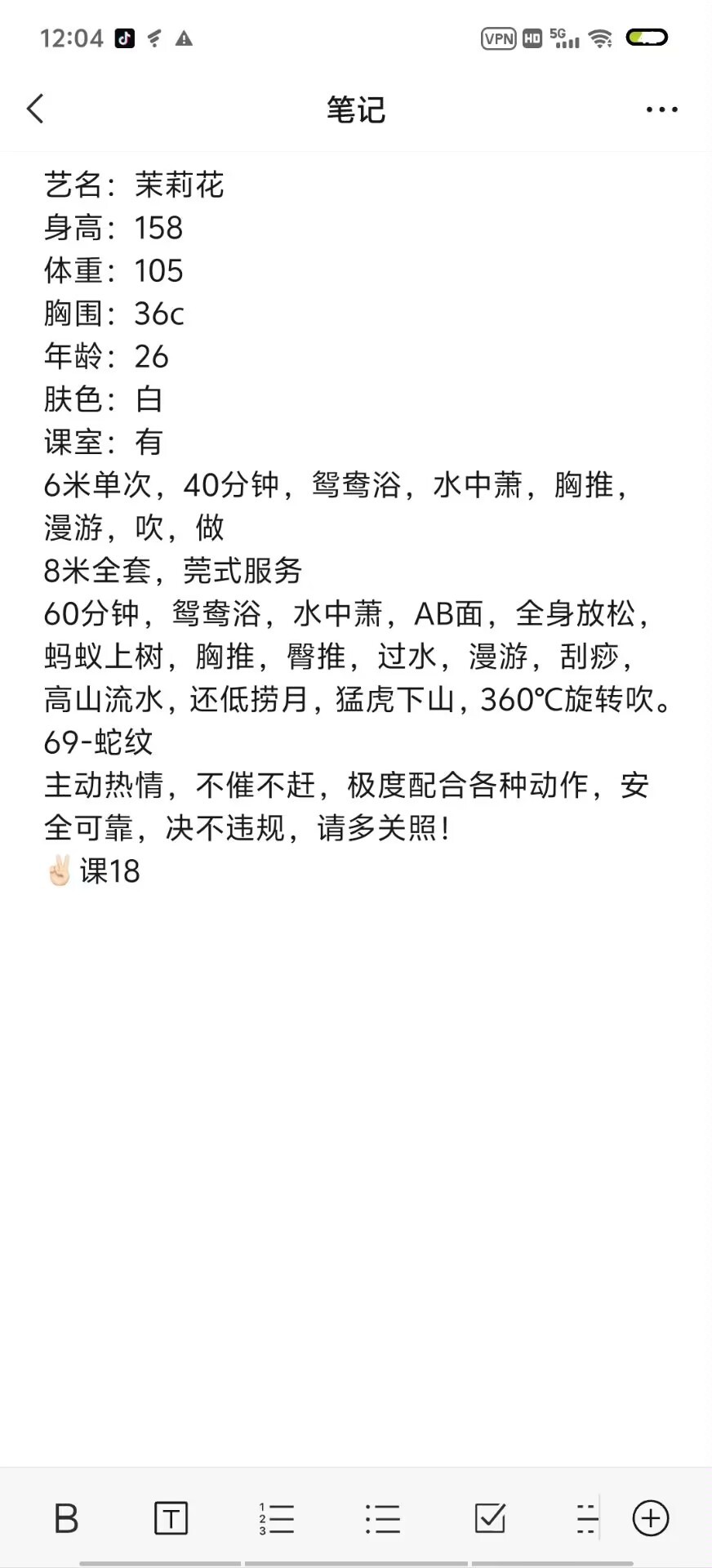This screenshot has width=712, height=1568.
Task: Apply bold formatting with B button
Action: point(66,1519)
